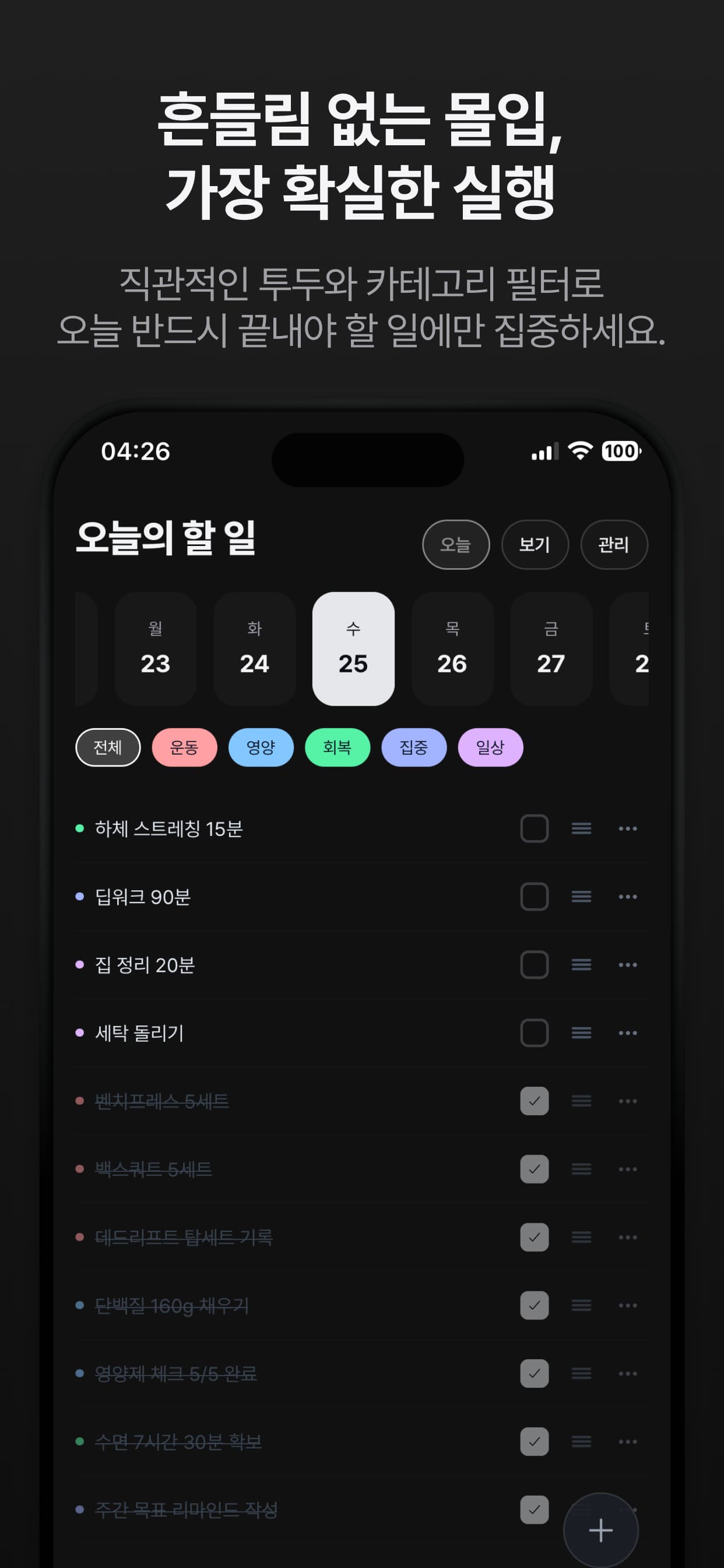Select the 일상 filter chip
This screenshot has height=1568, width=724.
(490, 747)
